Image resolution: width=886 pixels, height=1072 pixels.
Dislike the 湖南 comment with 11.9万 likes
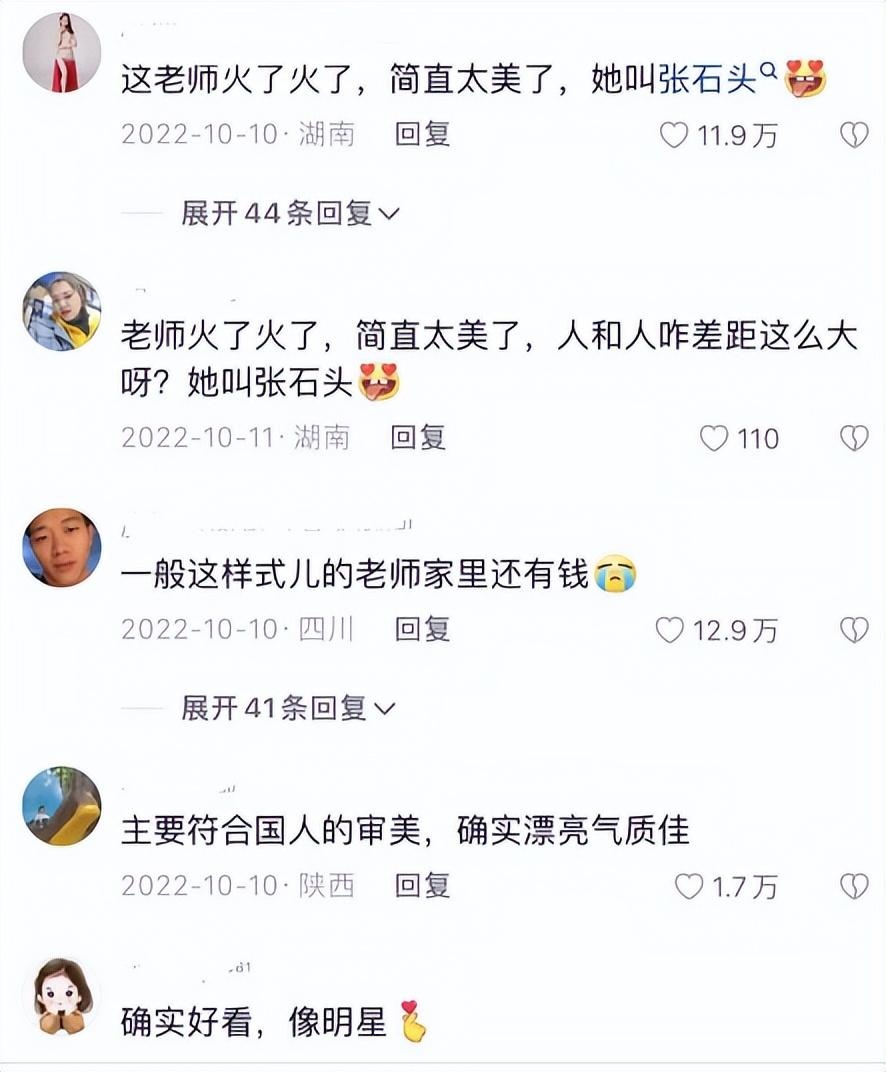[853, 135]
